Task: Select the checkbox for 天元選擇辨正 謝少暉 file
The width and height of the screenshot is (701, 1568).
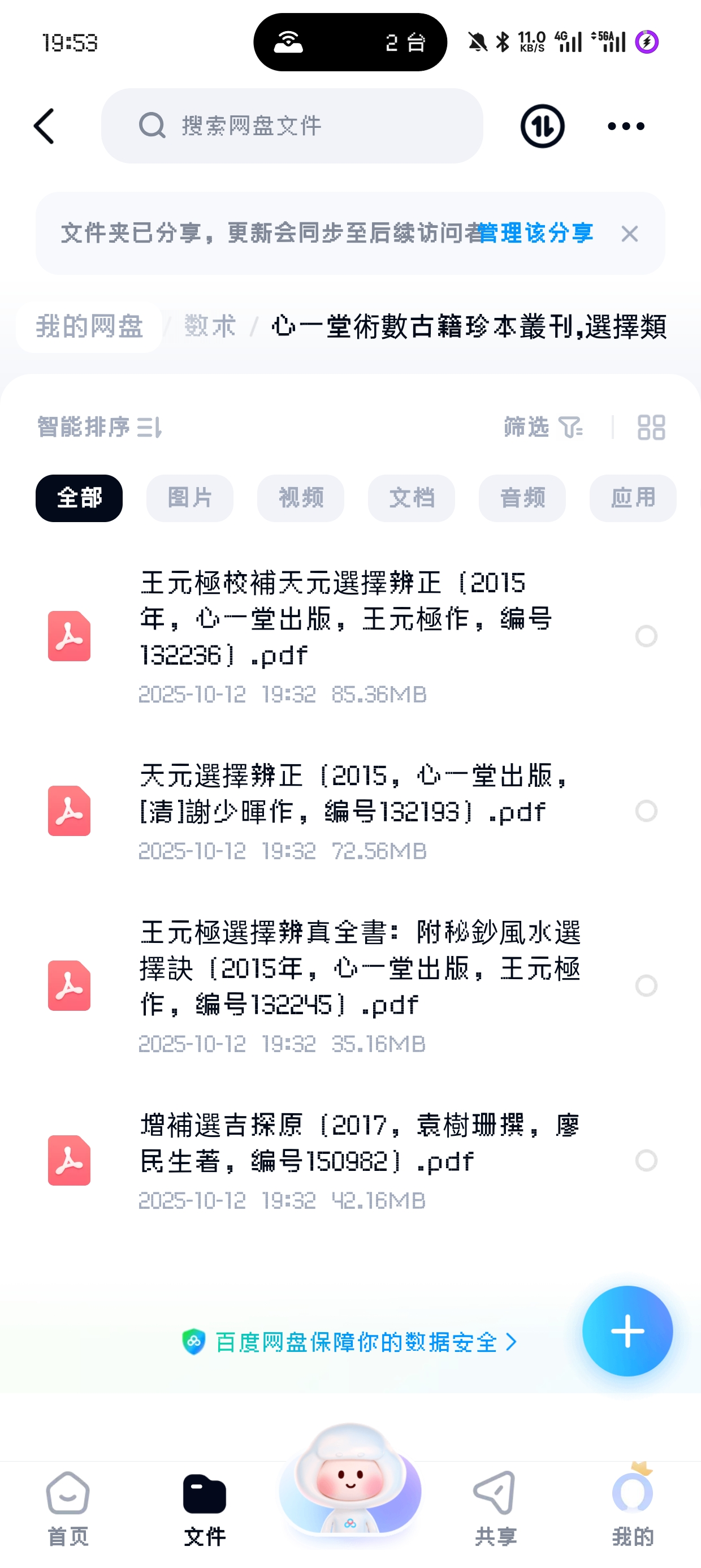Action: click(646, 811)
